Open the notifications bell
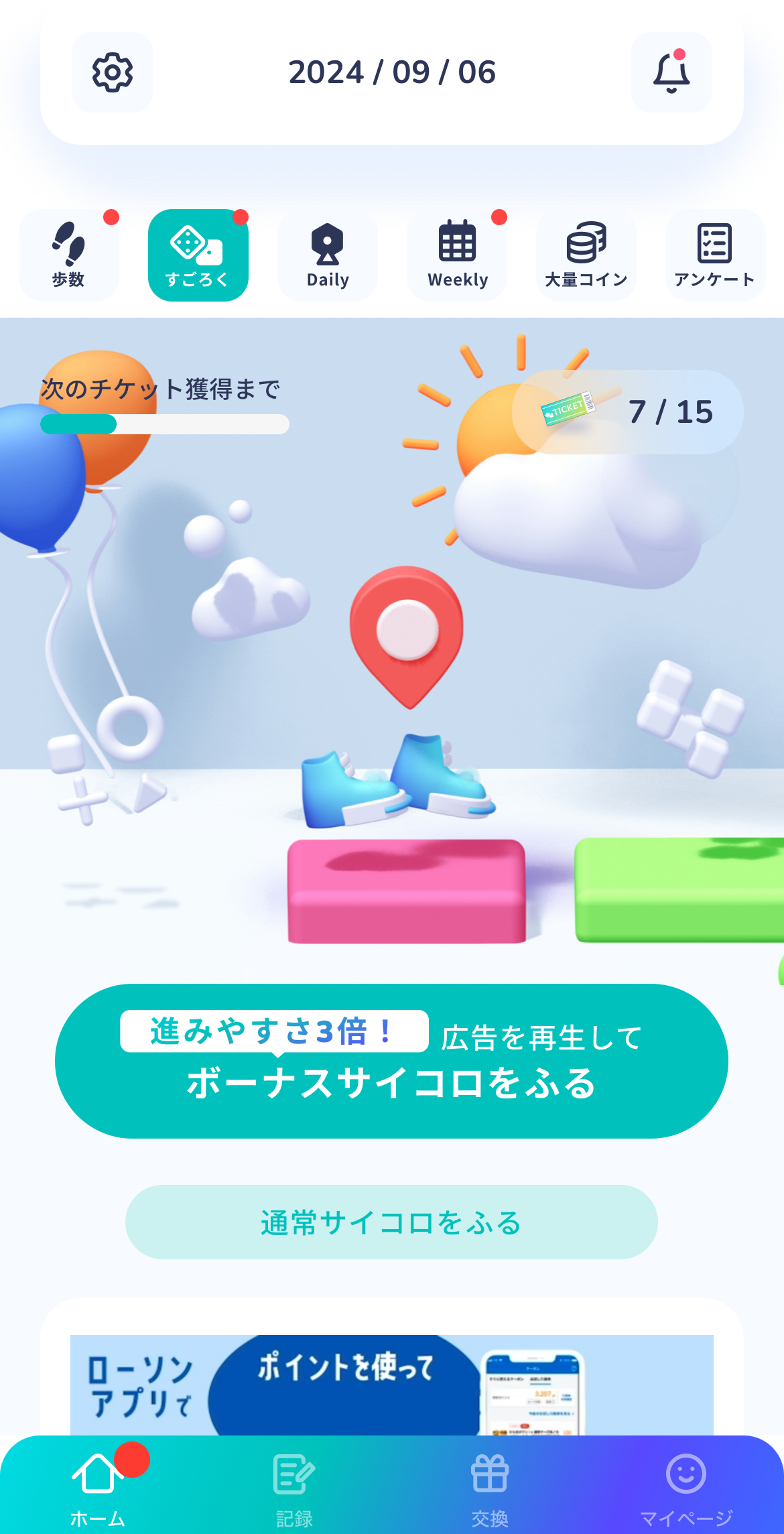The height and width of the screenshot is (1534, 784). pyautogui.click(x=671, y=72)
